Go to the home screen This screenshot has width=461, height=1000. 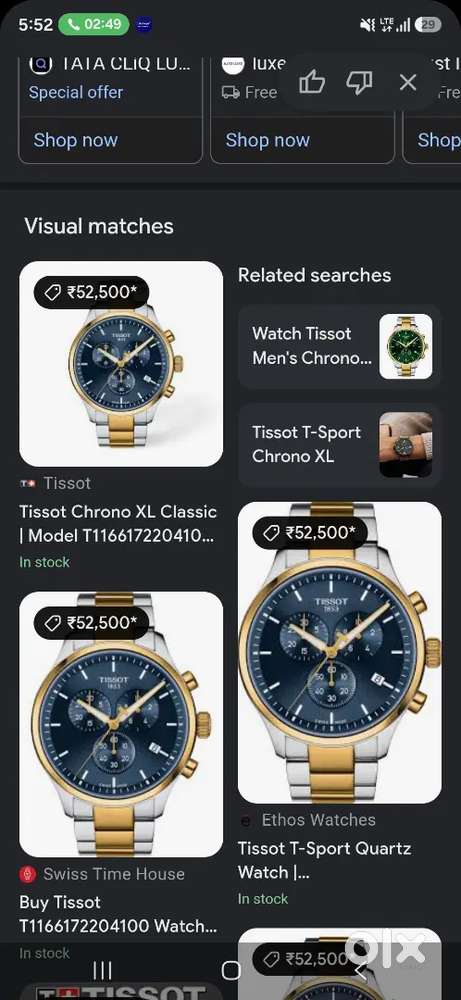pos(231,971)
